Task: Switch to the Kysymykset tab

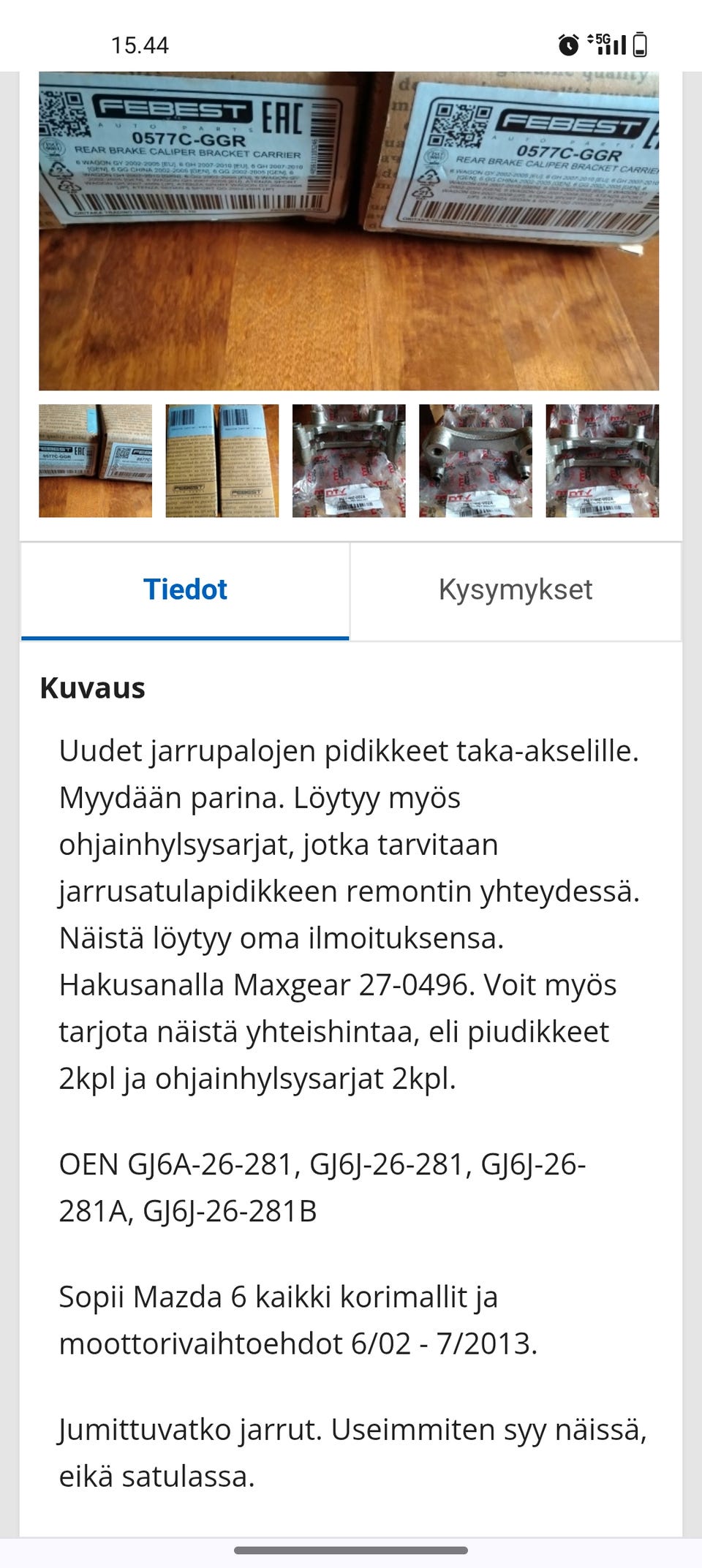Action: [x=516, y=589]
